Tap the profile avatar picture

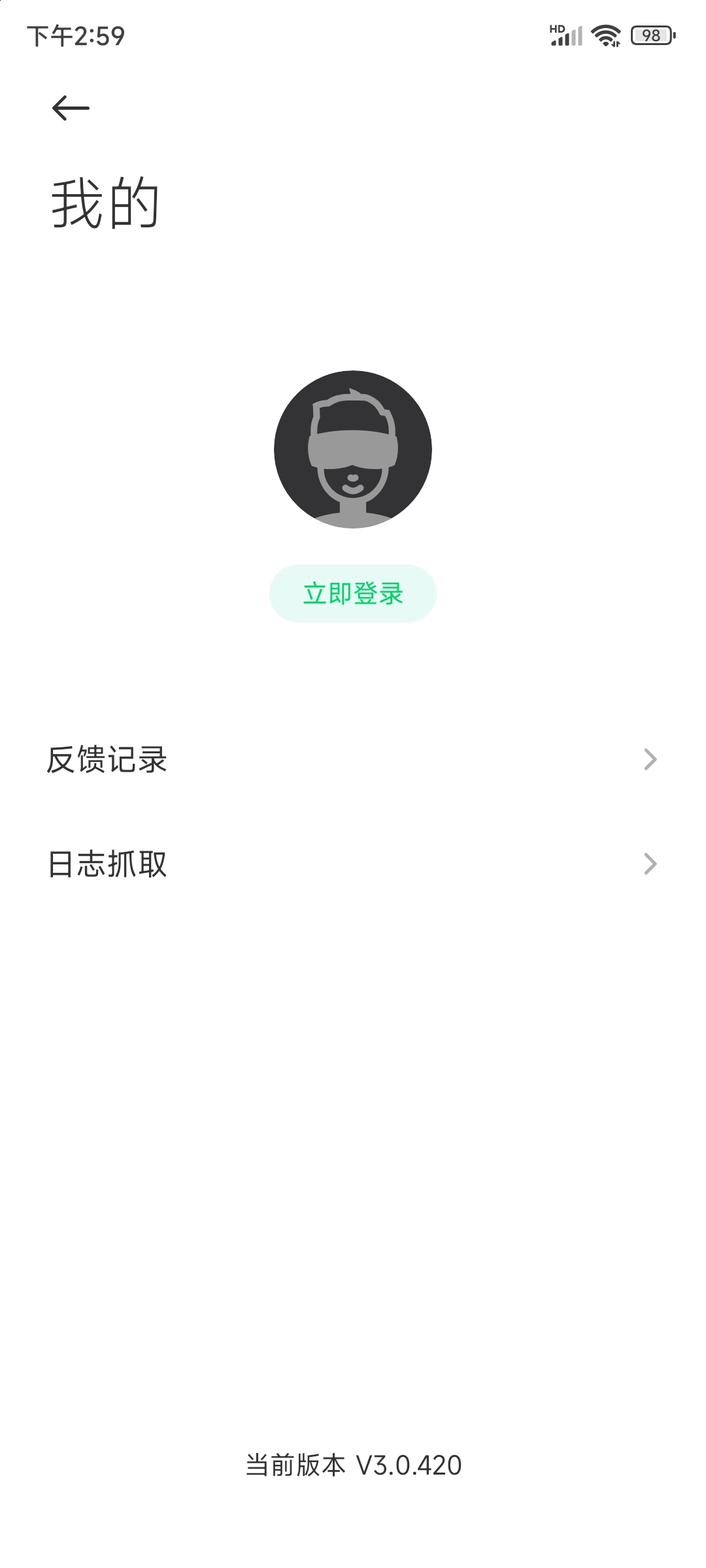(353, 449)
